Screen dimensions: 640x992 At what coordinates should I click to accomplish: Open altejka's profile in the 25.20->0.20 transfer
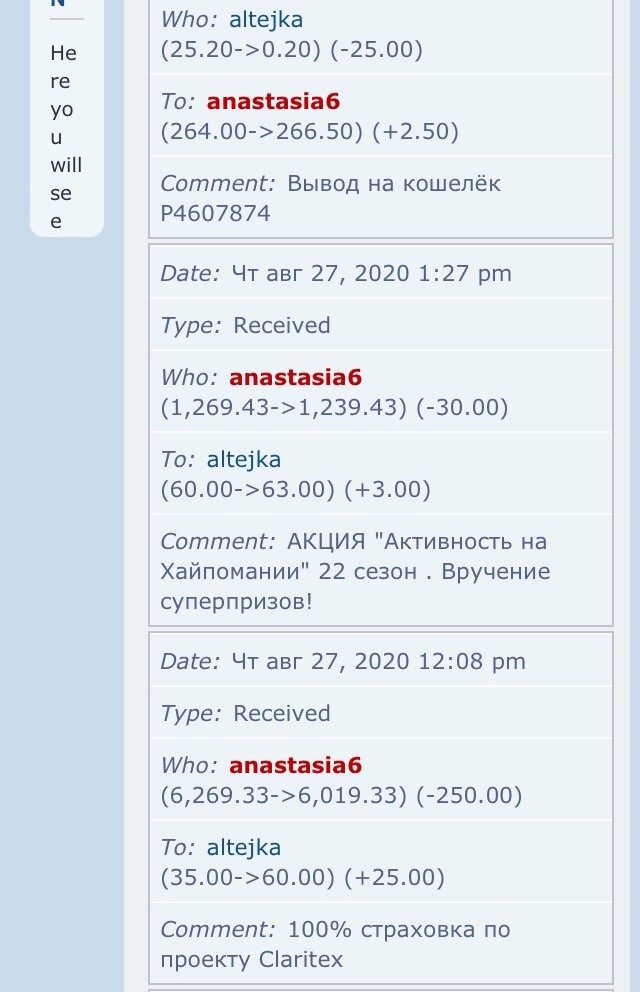tap(265, 19)
